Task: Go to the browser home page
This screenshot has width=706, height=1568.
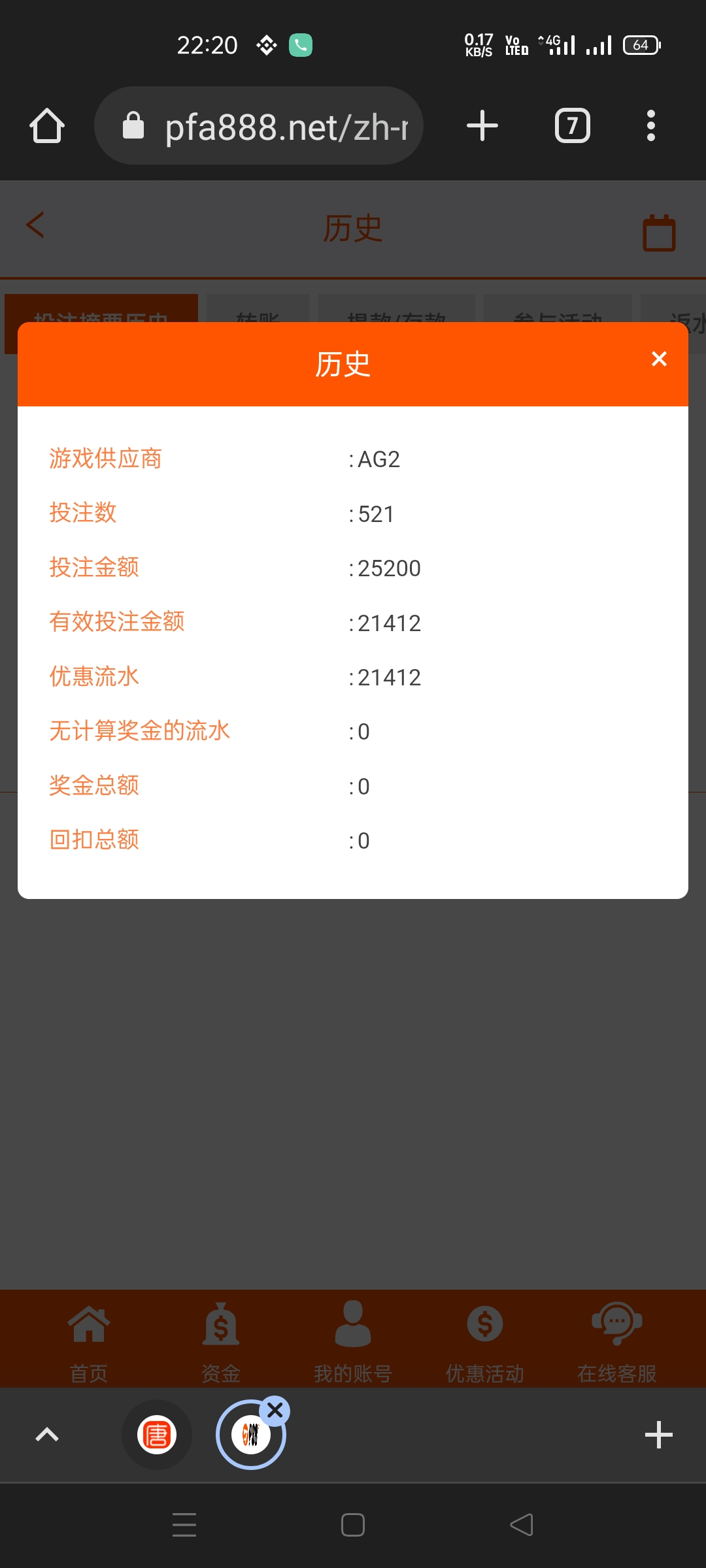Action: click(x=47, y=125)
